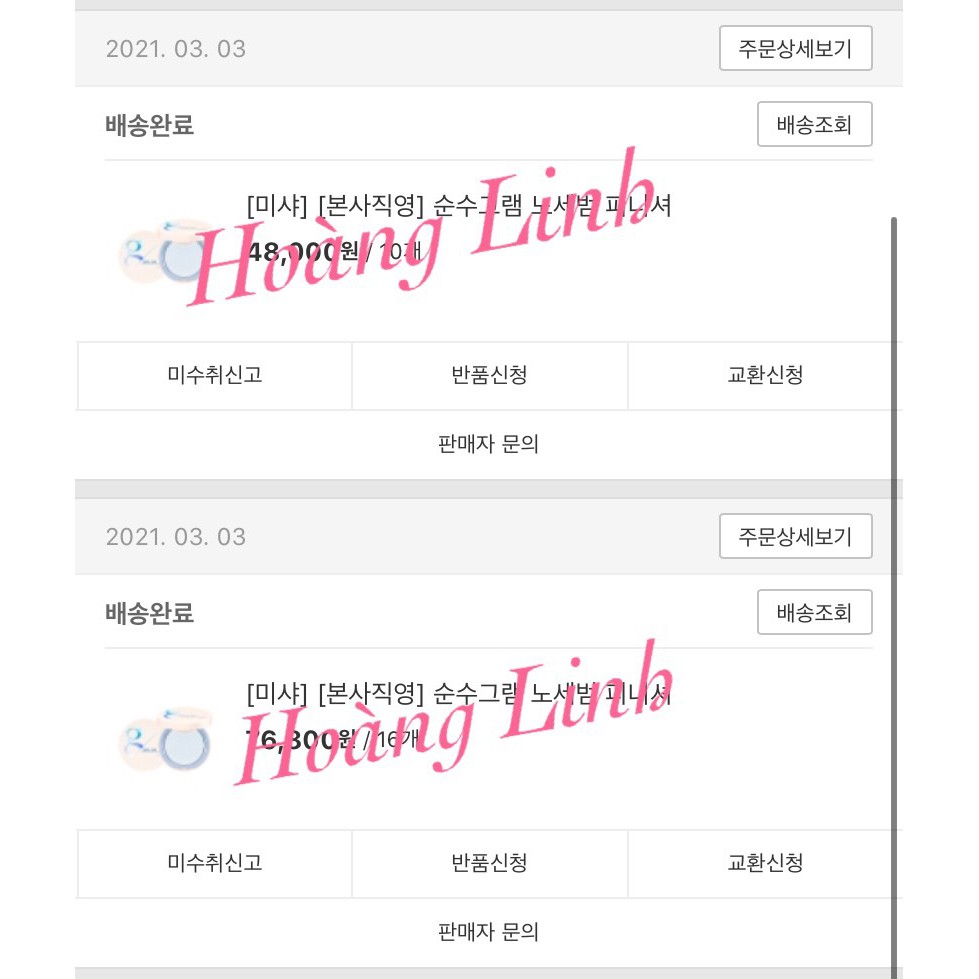Tap 판매자 문의 under the 48,000원 order
Screen dimensions: 979x979
coord(489,444)
